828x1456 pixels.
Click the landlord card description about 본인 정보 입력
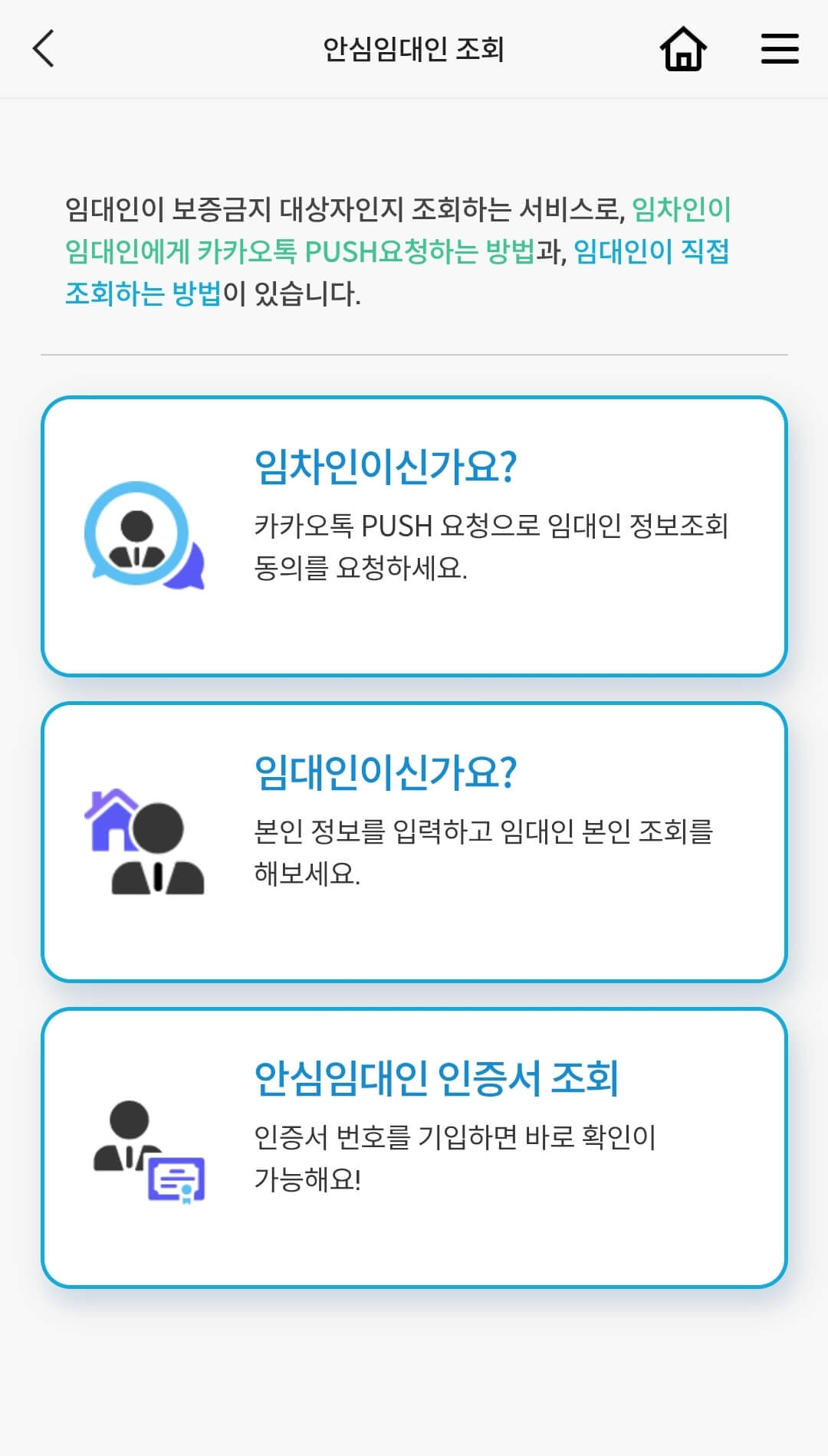(485, 852)
